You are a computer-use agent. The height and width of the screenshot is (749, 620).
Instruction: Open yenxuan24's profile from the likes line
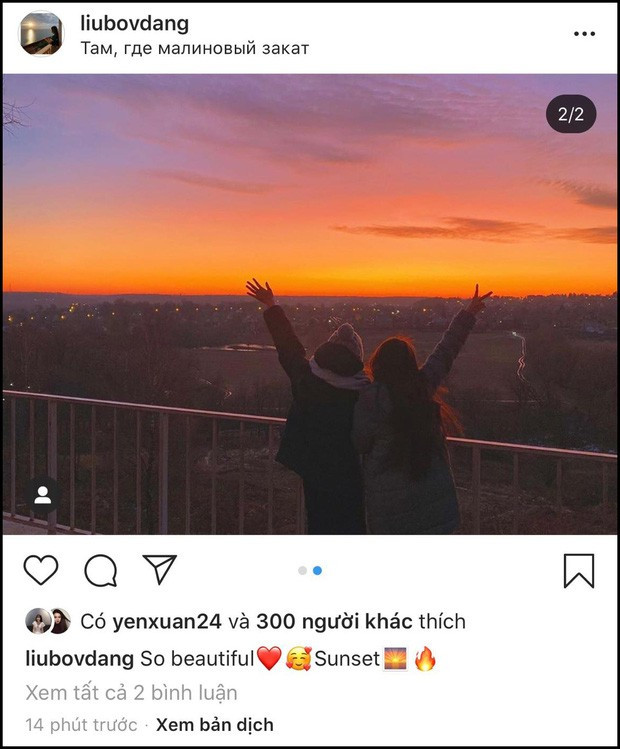coord(167,621)
